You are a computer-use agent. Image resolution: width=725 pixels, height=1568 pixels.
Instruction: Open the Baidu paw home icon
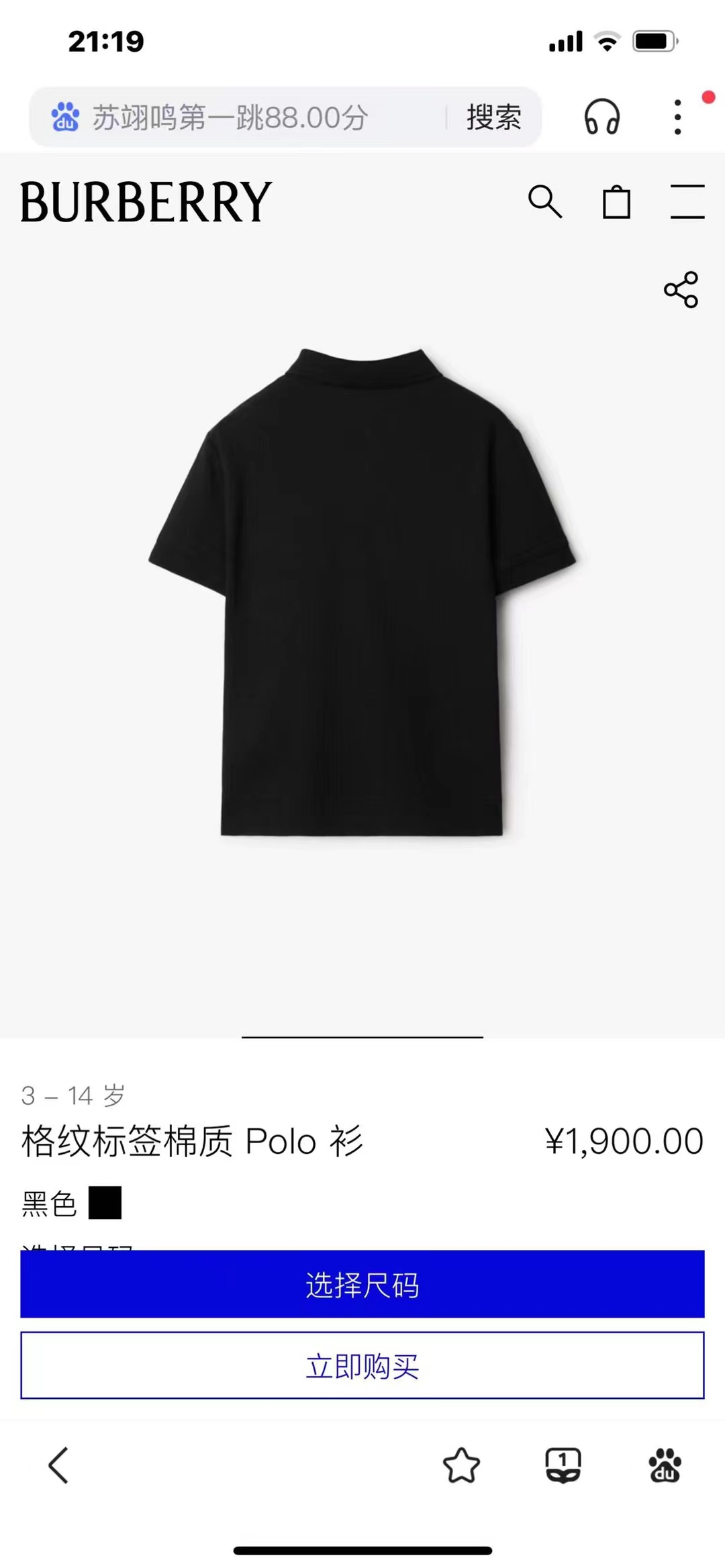[665, 1465]
